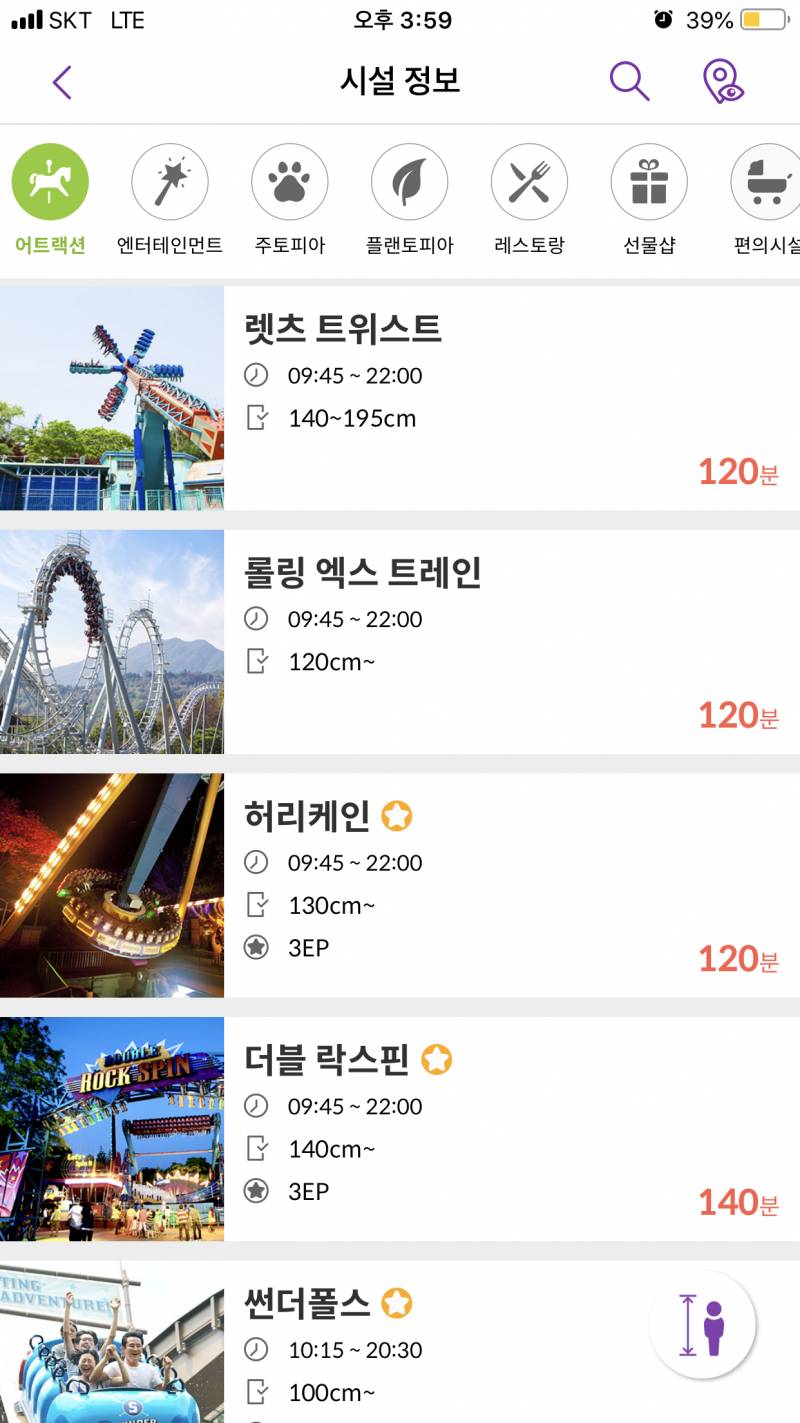
Task: Tap the location finder icon top right
Action: 722,81
